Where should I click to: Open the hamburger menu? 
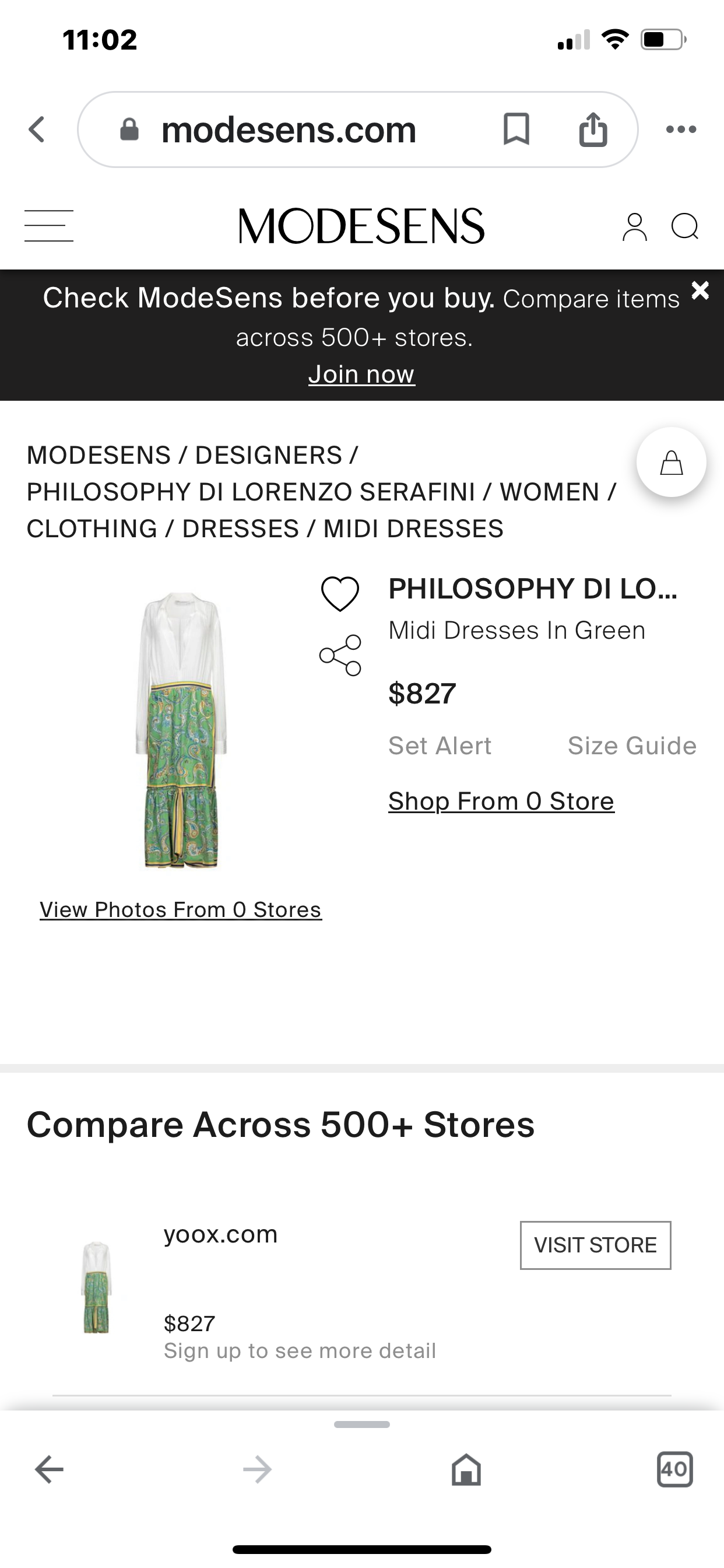point(48,226)
